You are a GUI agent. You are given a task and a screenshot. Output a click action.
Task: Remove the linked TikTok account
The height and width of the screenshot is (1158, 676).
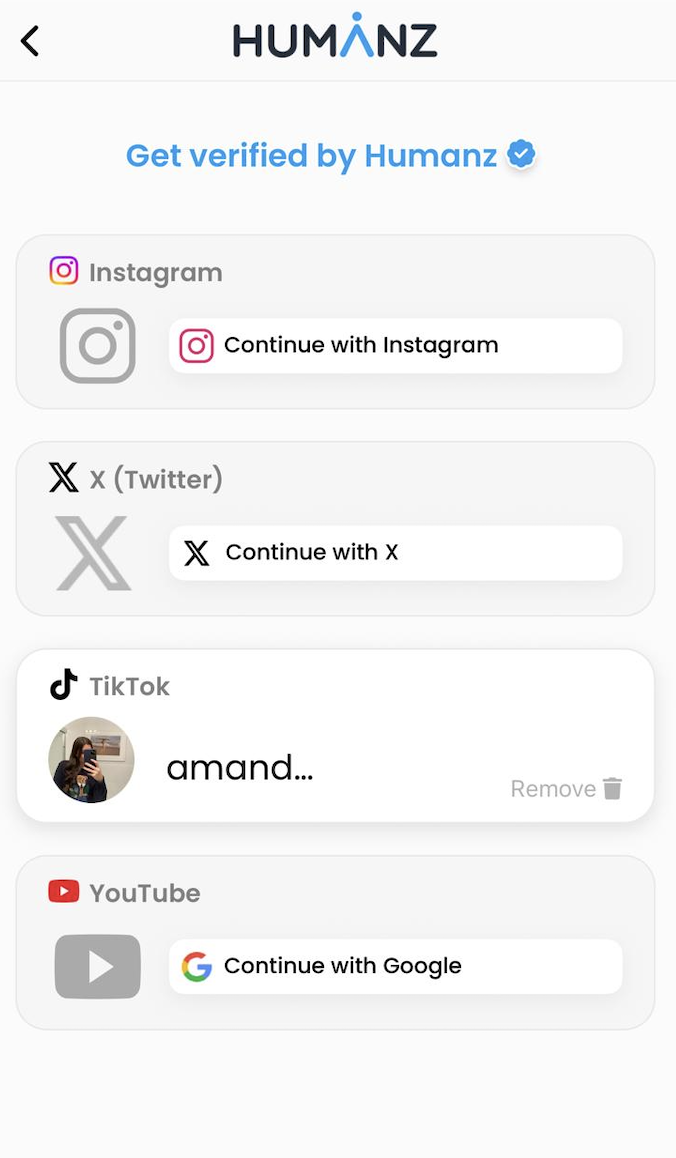tap(567, 789)
